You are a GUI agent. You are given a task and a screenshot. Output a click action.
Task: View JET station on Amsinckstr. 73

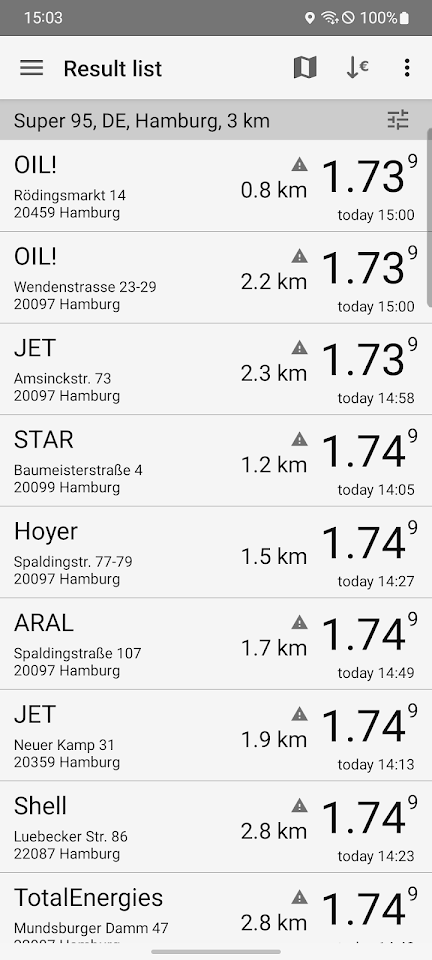(216, 369)
